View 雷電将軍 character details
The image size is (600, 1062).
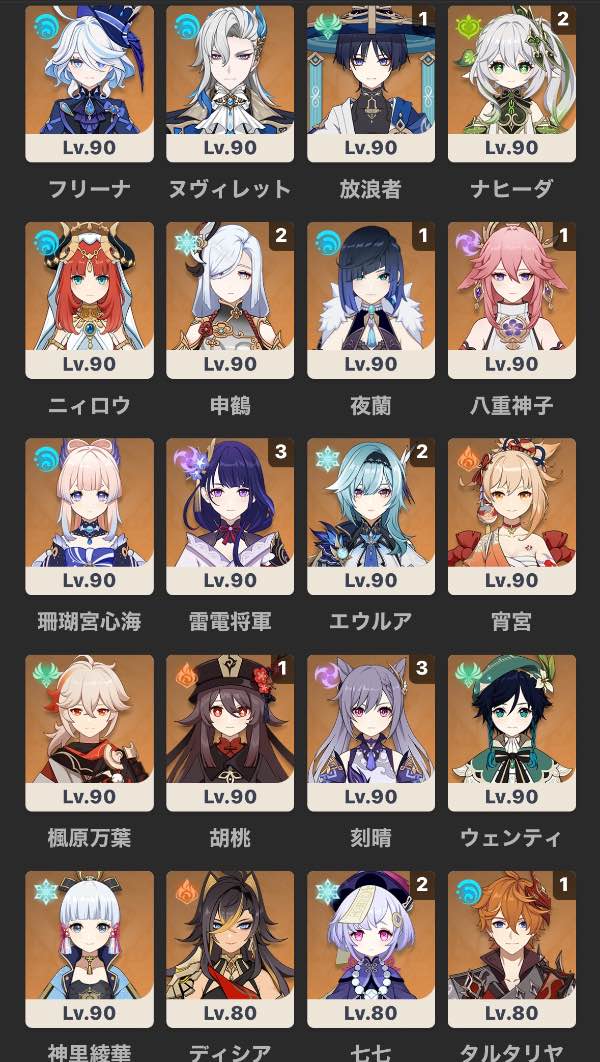point(230,516)
